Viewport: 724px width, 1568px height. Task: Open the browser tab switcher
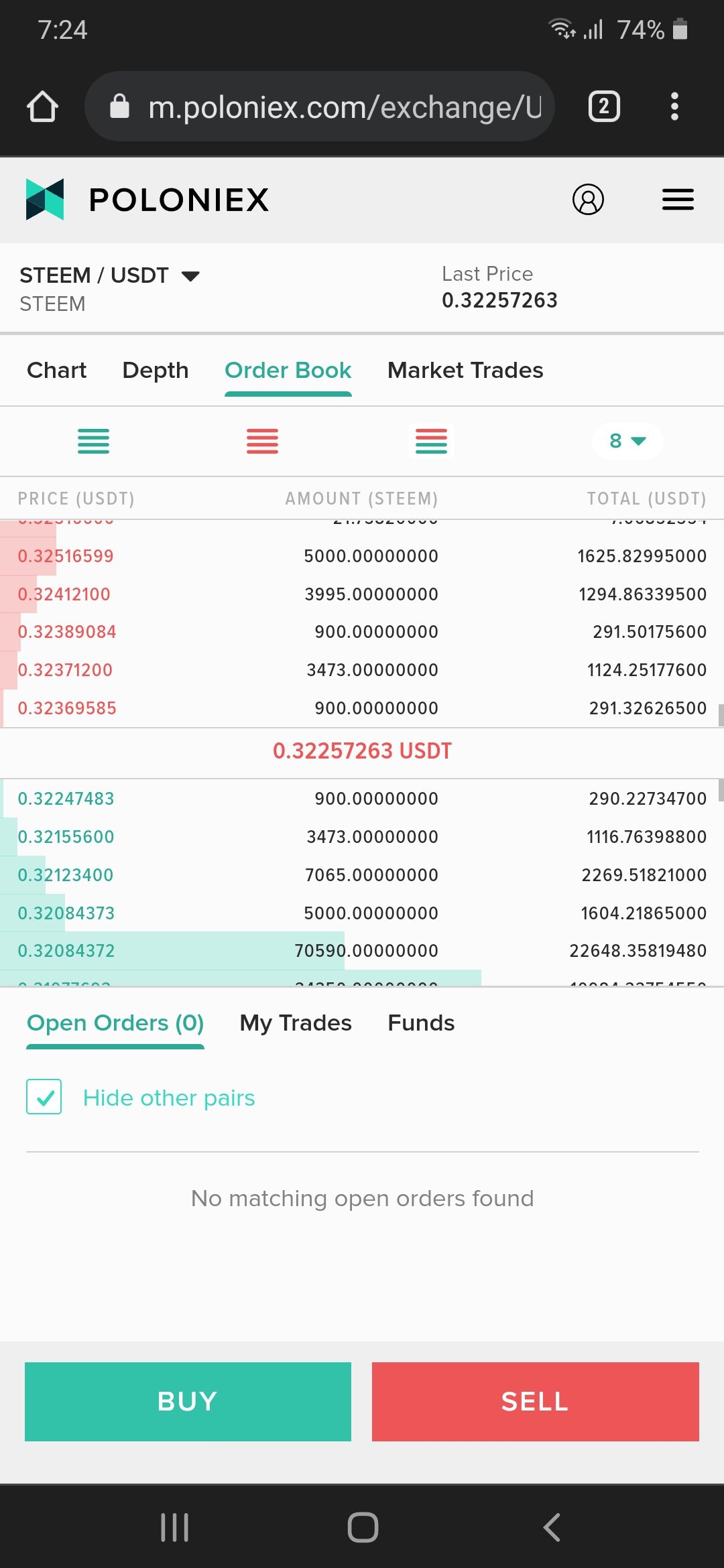point(604,107)
